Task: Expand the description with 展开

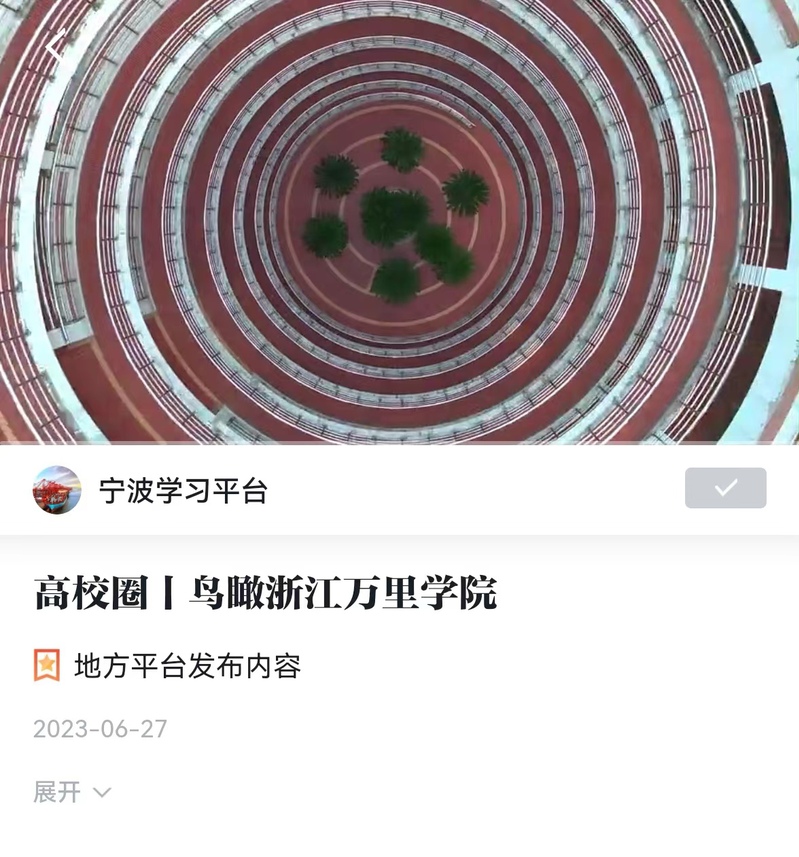Action: click(72, 792)
